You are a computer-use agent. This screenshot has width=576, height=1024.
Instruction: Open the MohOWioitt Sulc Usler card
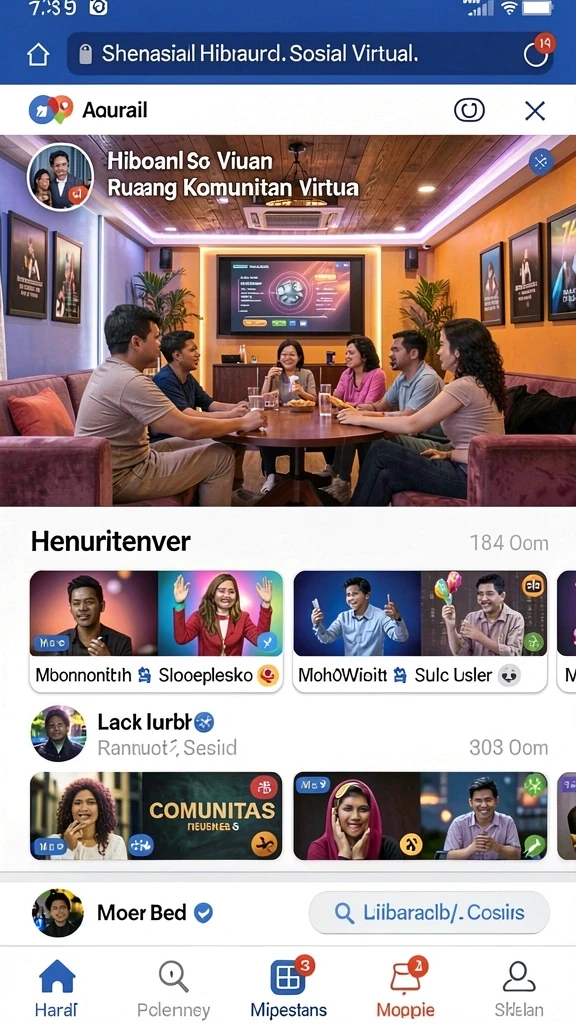(x=420, y=632)
